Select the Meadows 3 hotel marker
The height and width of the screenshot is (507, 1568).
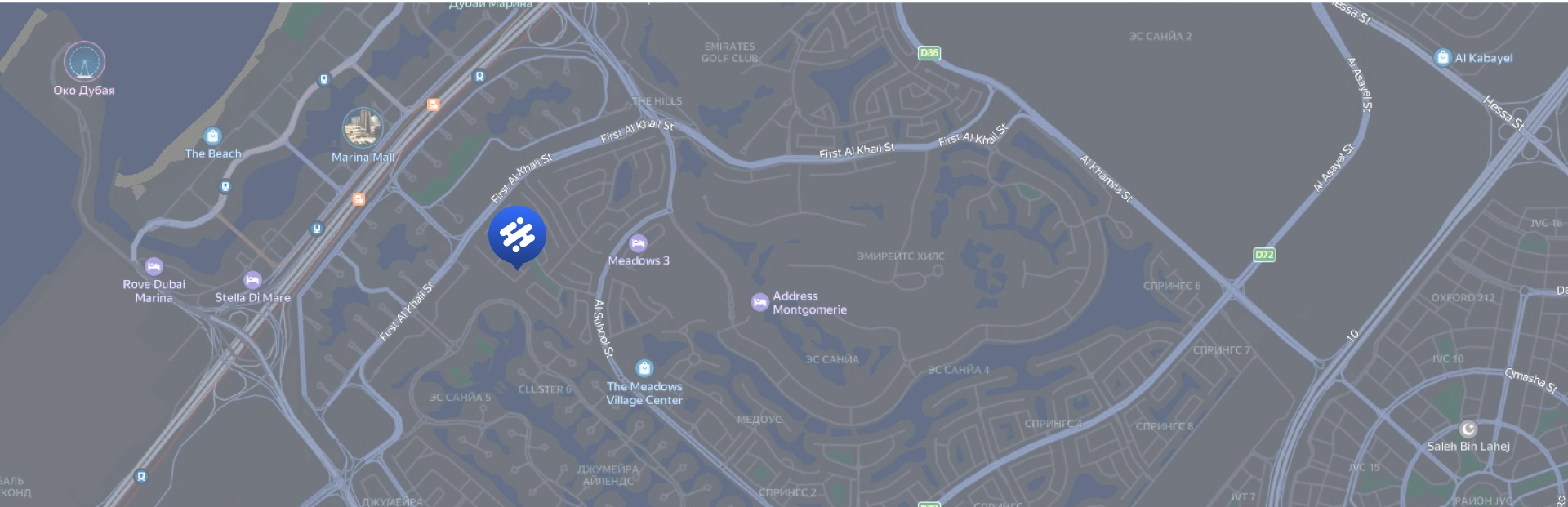(x=638, y=243)
